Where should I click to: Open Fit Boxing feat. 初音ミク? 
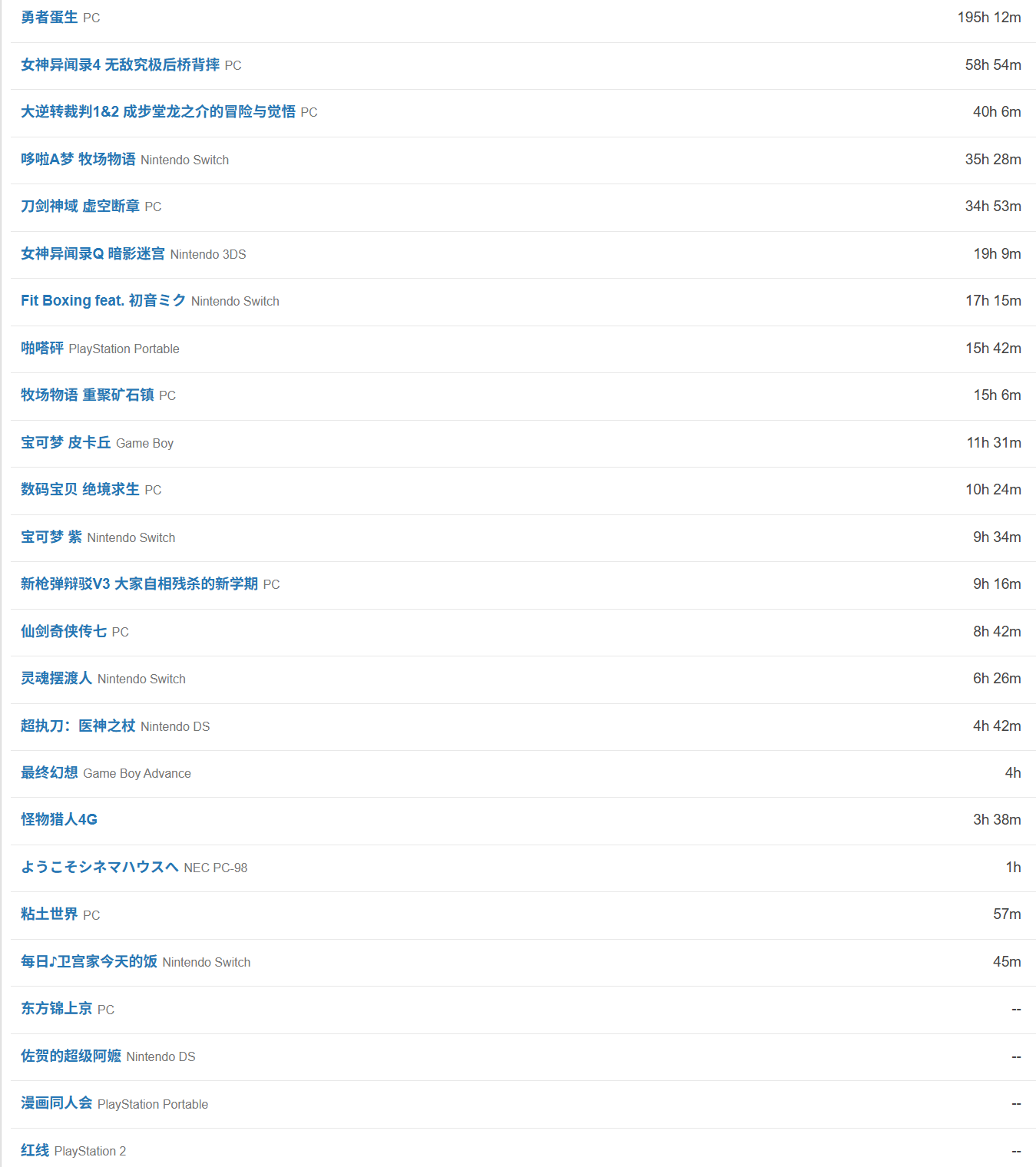[103, 301]
